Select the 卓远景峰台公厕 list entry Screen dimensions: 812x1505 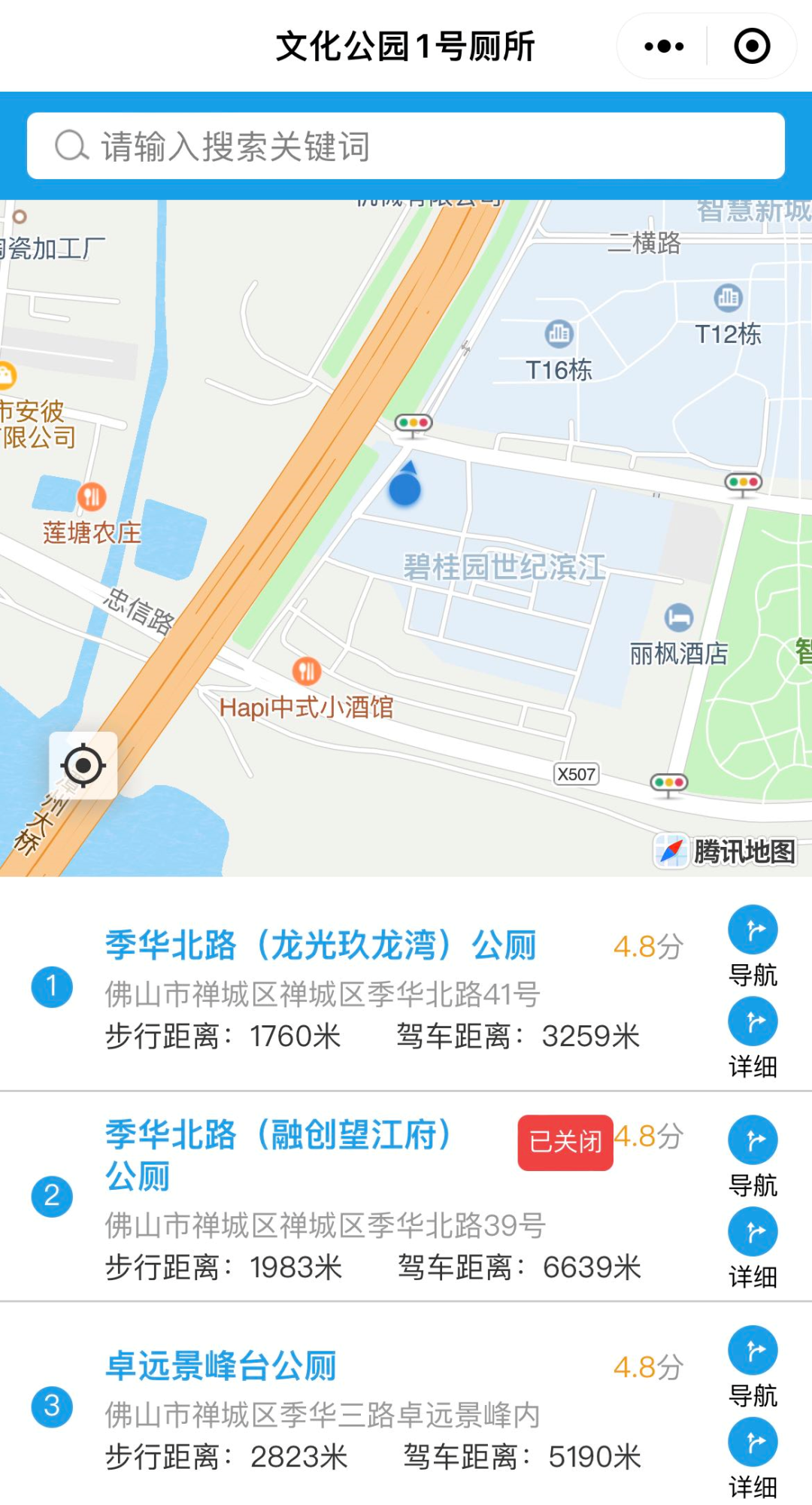(221, 1366)
